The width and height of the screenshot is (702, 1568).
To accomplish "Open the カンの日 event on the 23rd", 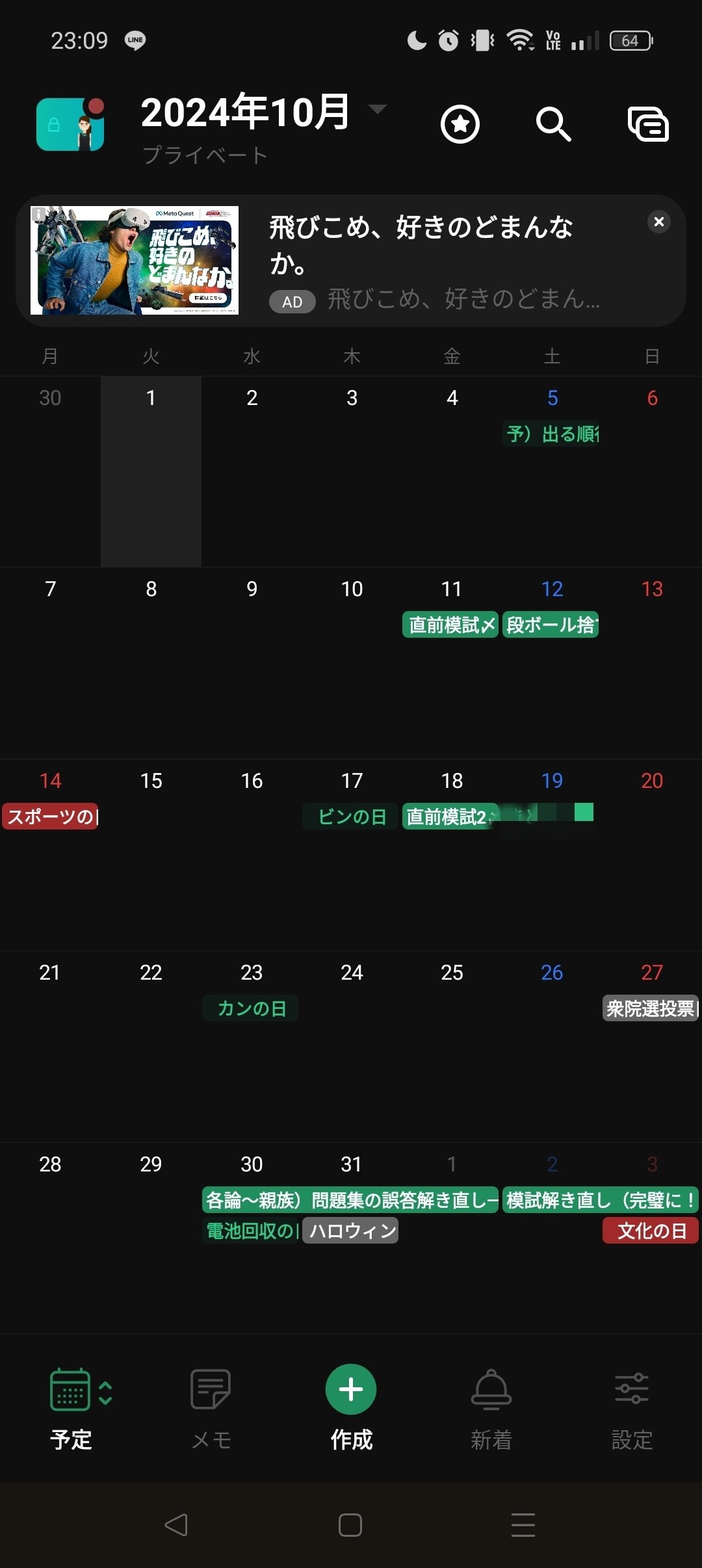I will pos(251,1008).
